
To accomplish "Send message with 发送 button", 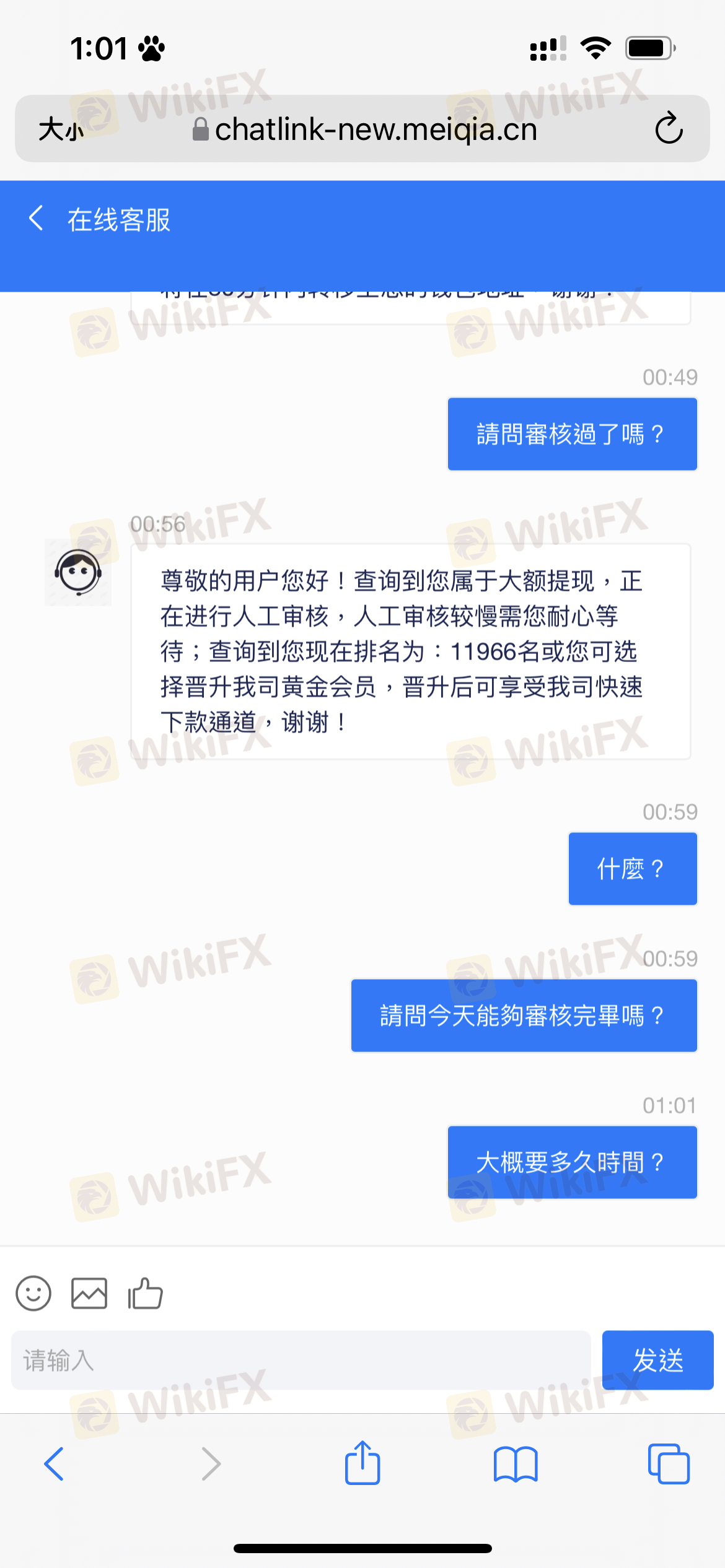I will (x=657, y=1361).
